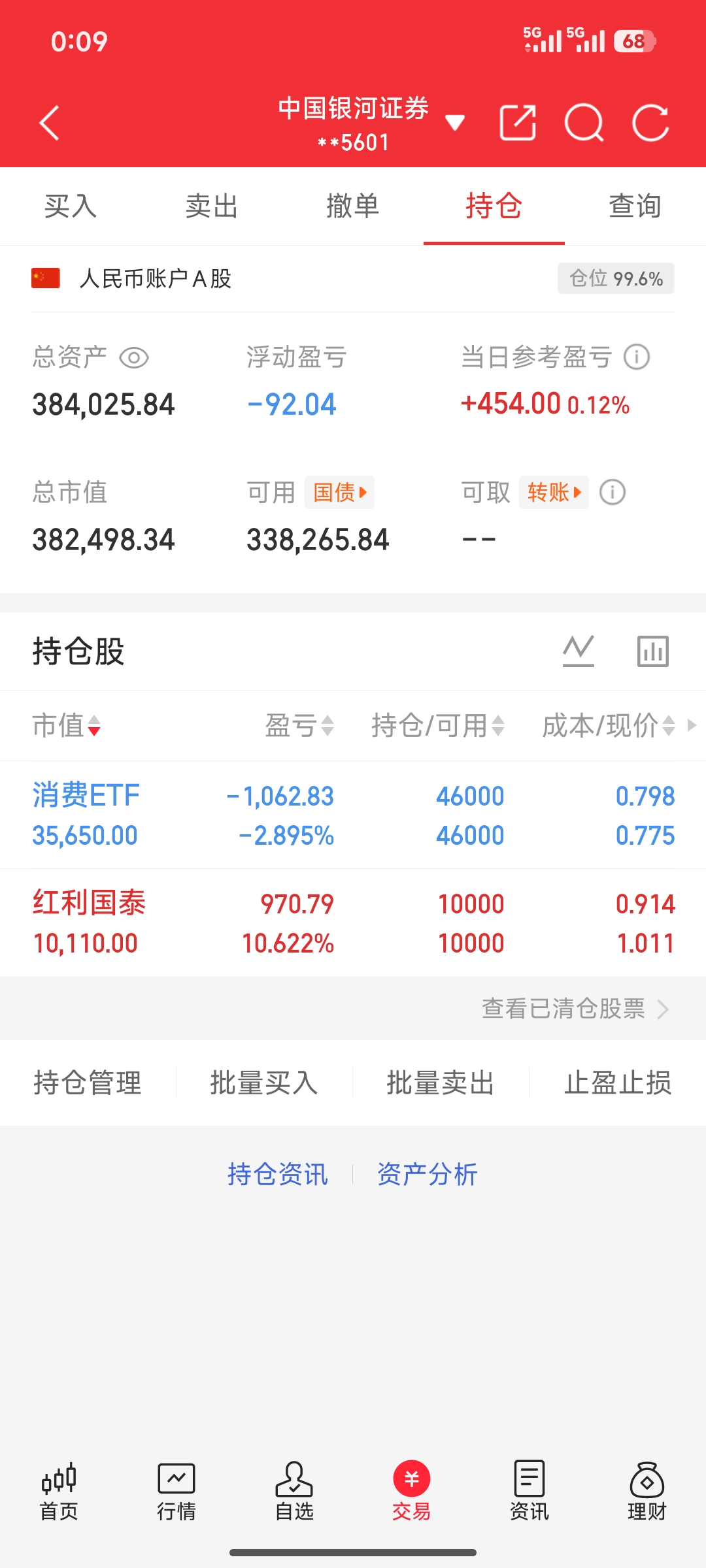The height and width of the screenshot is (1568, 706).
Task: Share the holdings page
Action: click(518, 123)
